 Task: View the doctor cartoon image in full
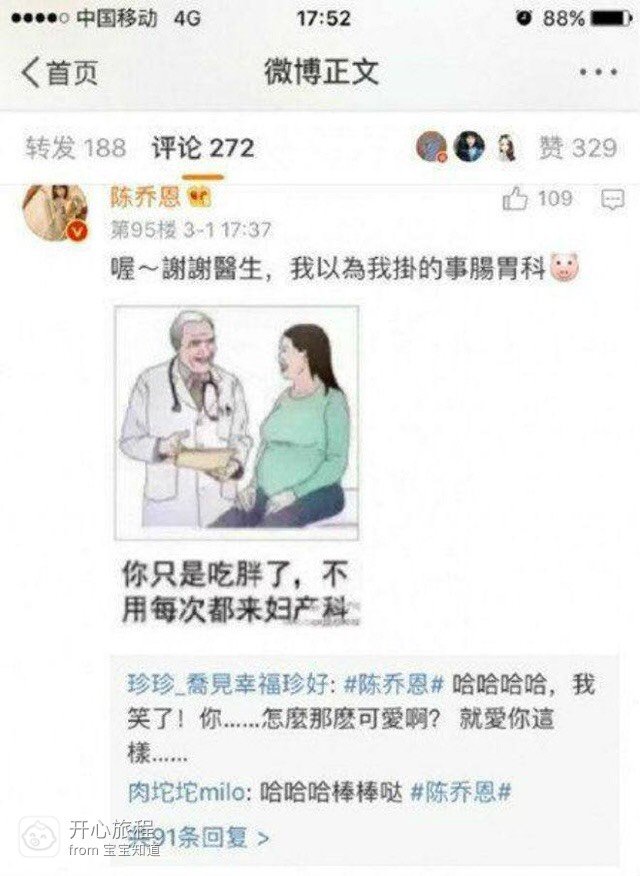tap(236, 467)
